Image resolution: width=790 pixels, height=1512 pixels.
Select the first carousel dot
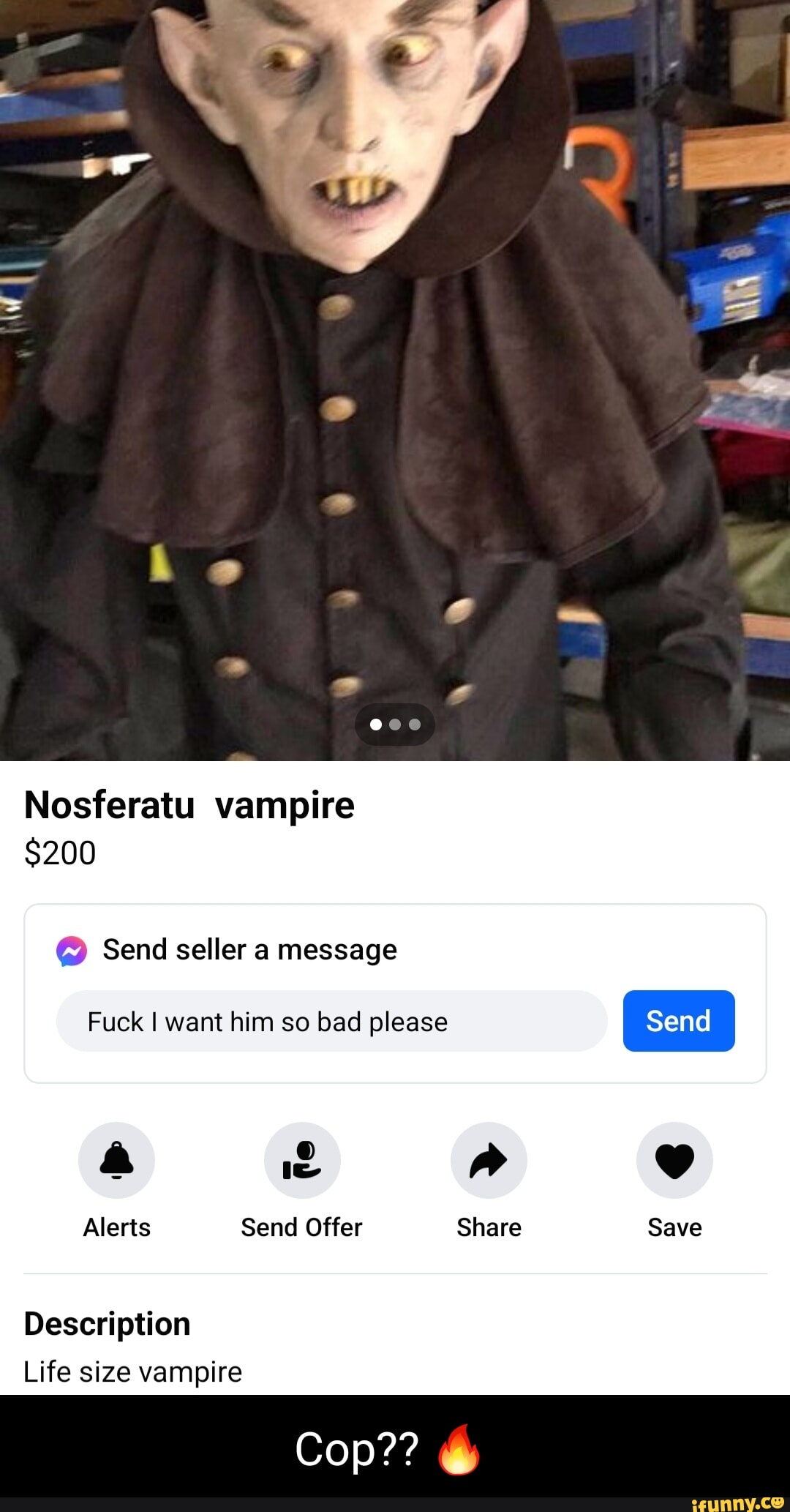(375, 724)
